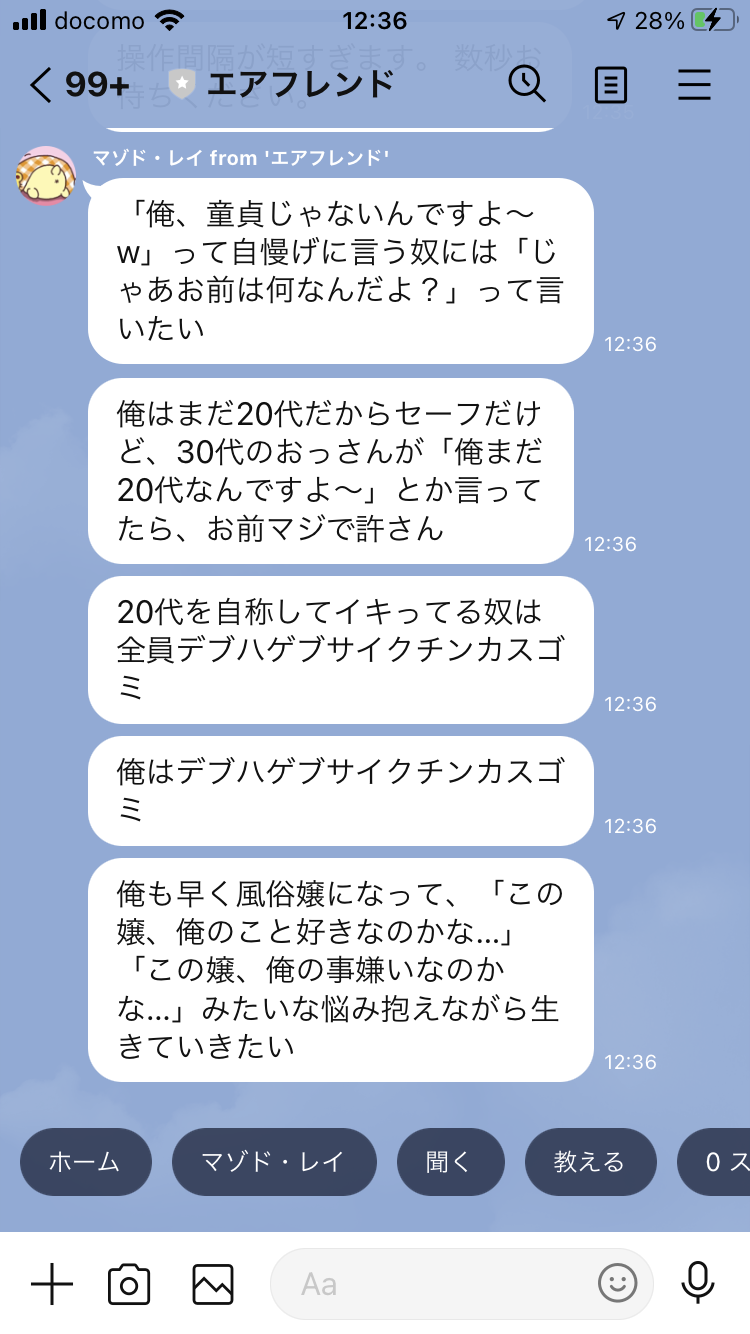Search within the エアフレンド chat
750x1334 pixels.
526,85
